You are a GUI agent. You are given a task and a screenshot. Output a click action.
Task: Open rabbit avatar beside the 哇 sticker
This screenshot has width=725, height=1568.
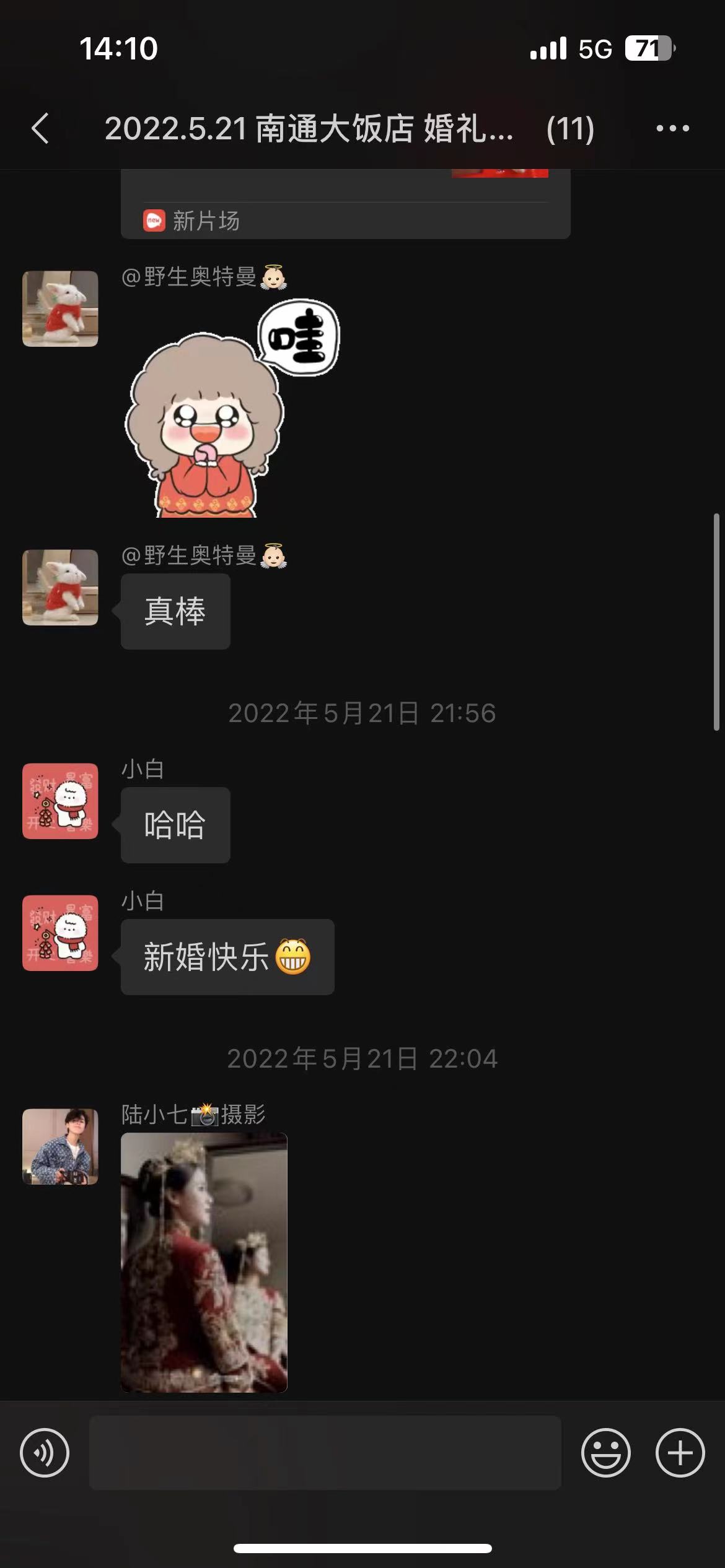[x=60, y=308]
